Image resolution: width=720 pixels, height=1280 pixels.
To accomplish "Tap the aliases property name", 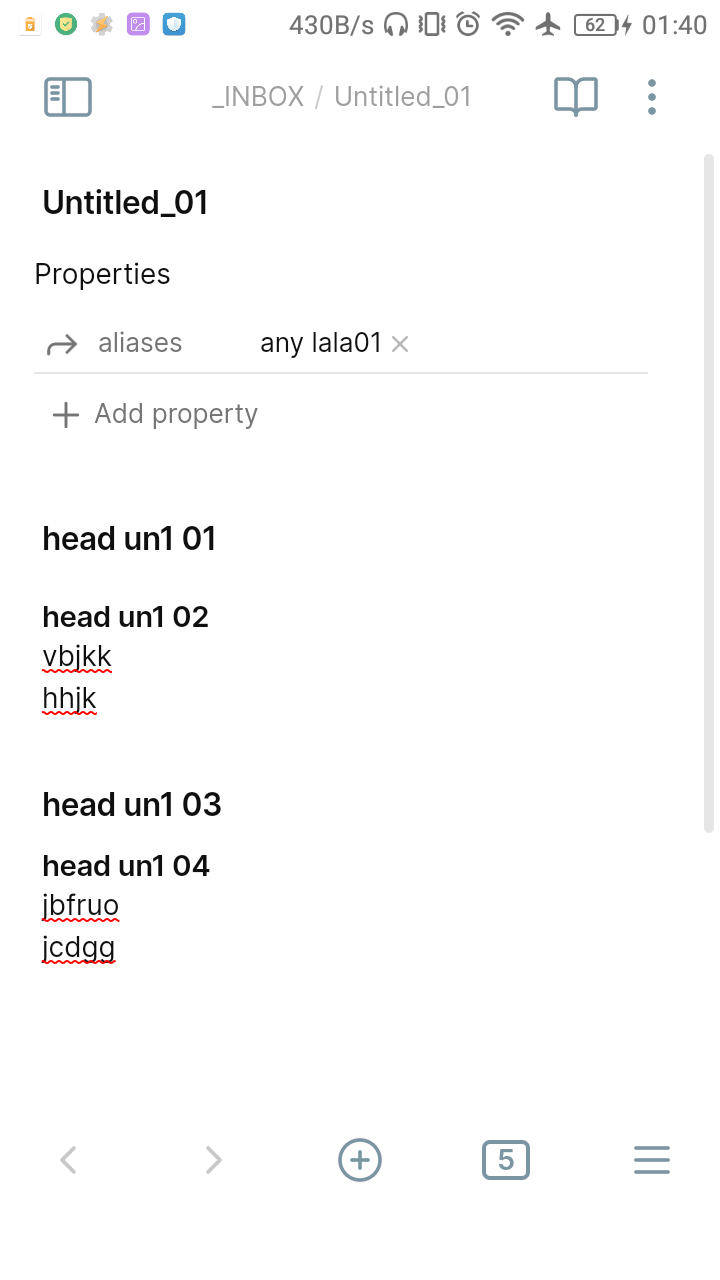I will [140, 343].
